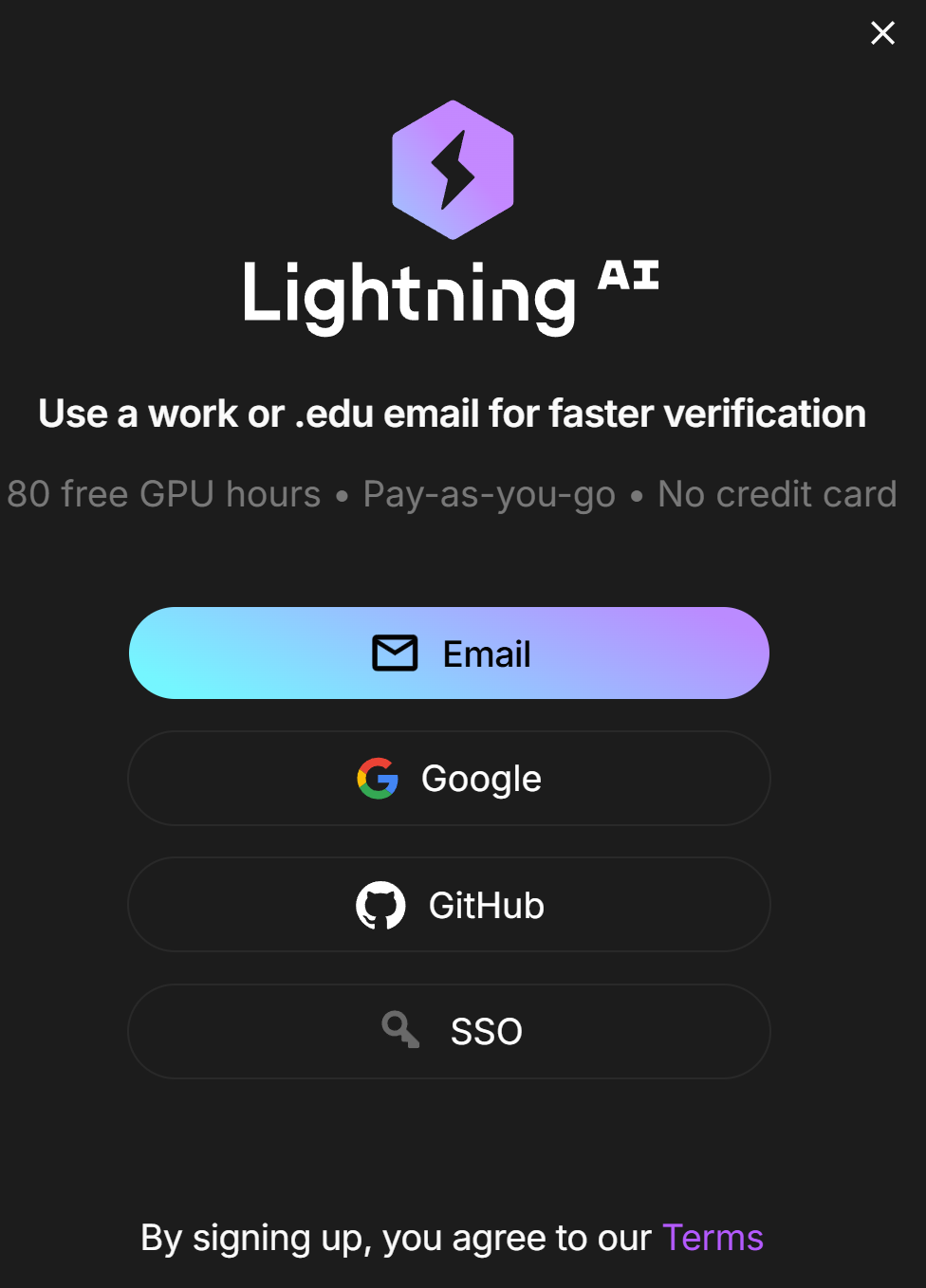Sign in with GitHub
Screen dimensions: 926x1288
pos(449,905)
